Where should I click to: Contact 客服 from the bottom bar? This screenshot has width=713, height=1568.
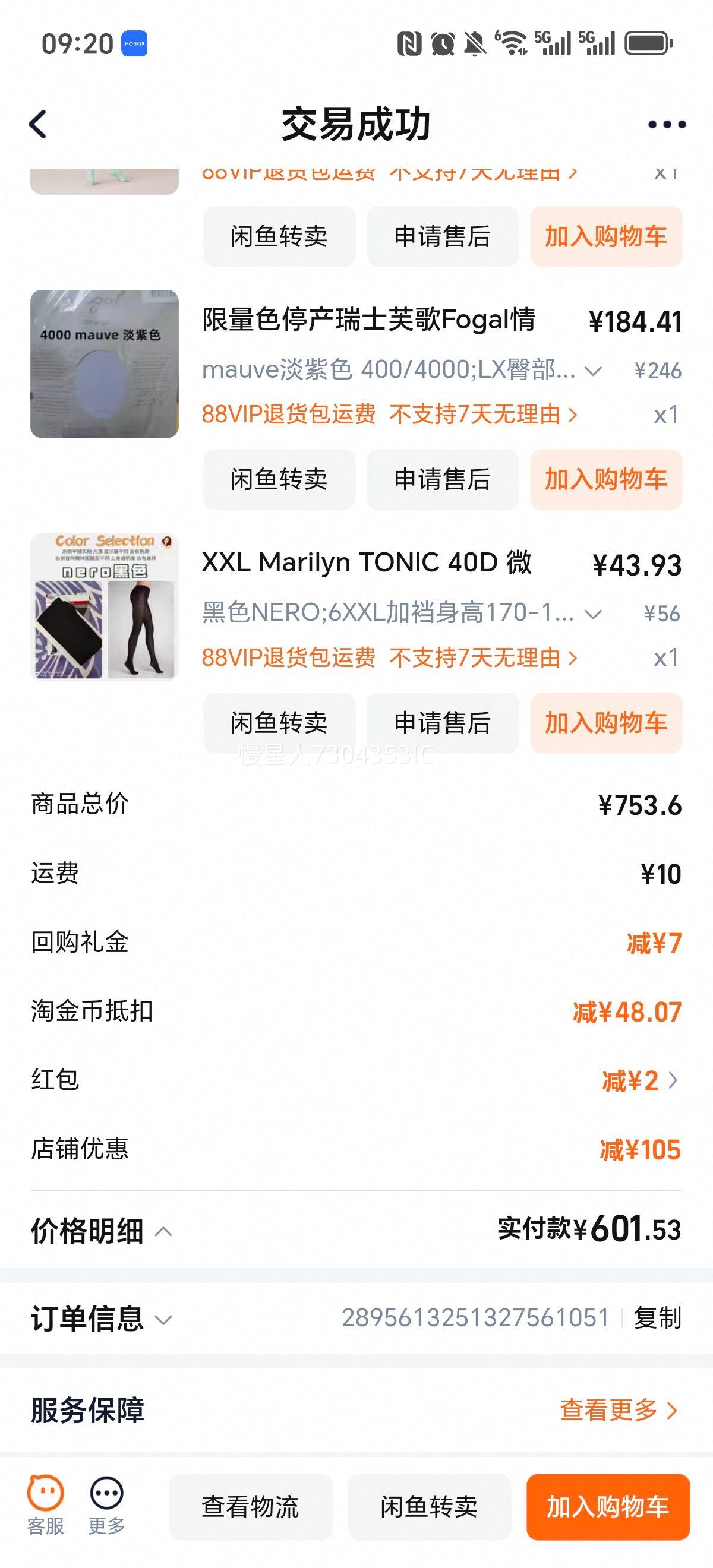click(45, 1504)
